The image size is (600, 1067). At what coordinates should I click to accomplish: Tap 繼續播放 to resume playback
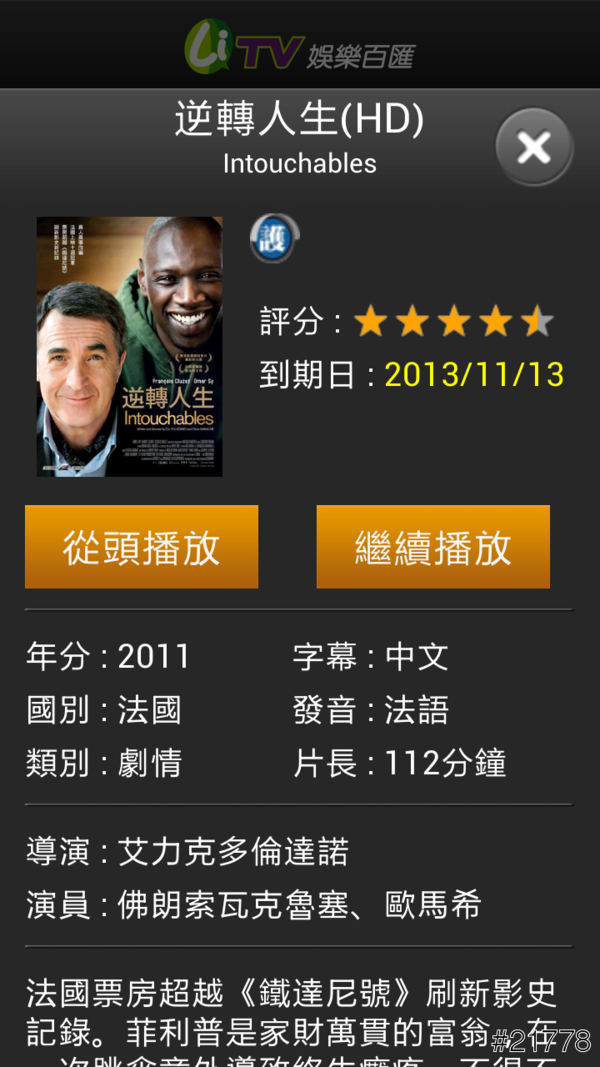[x=433, y=547]
